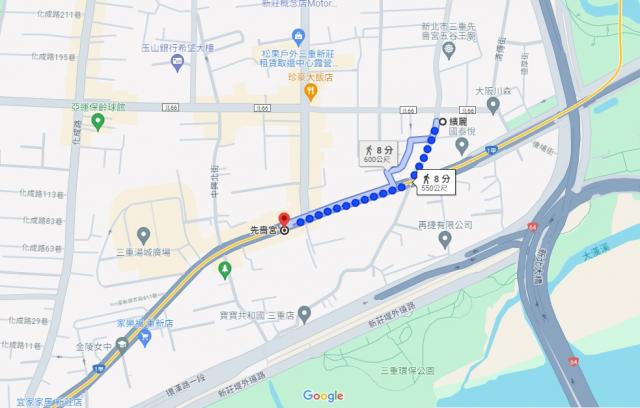
Task: Tap the 亞運保齡球館 green pin
Action: point(98,122)
